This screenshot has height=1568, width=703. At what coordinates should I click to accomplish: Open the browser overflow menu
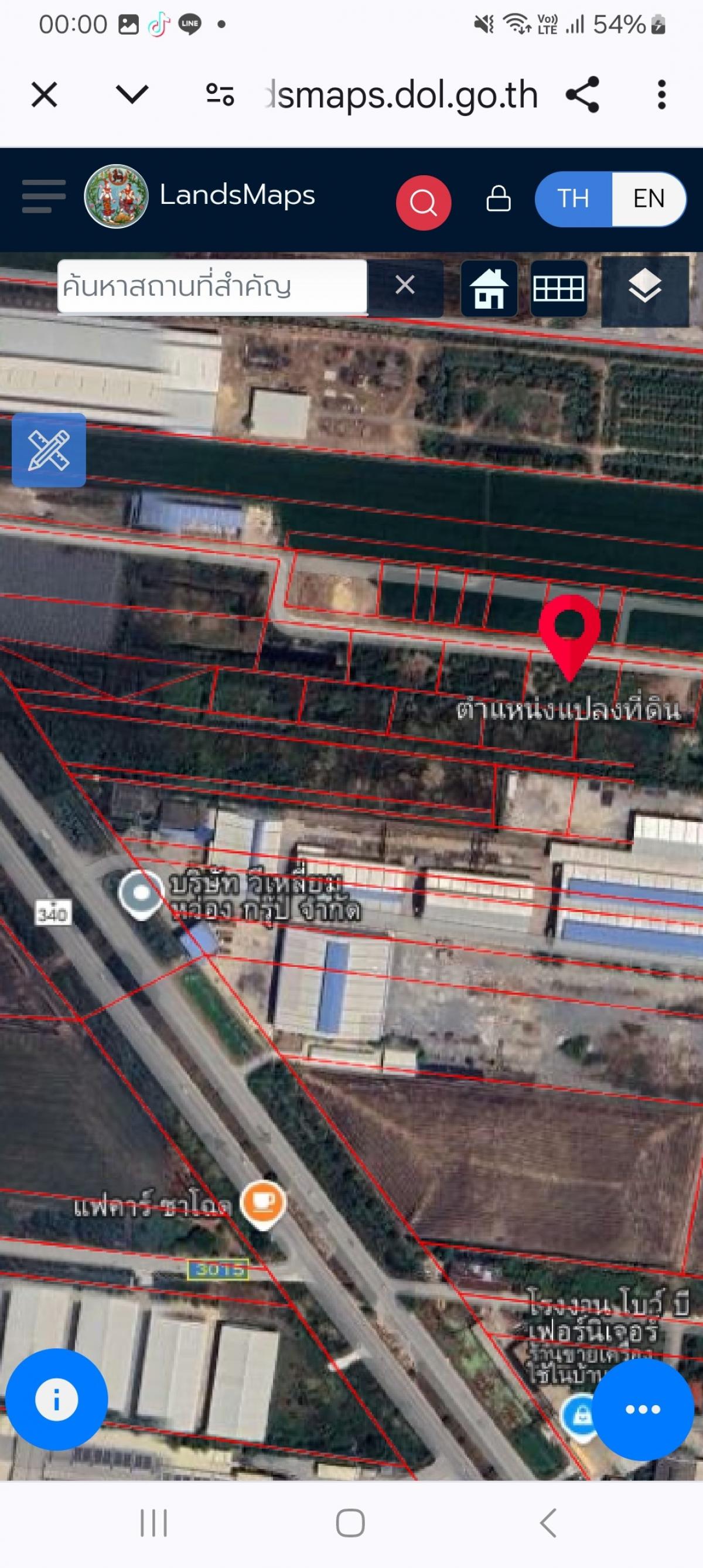(x=661, y=95)
